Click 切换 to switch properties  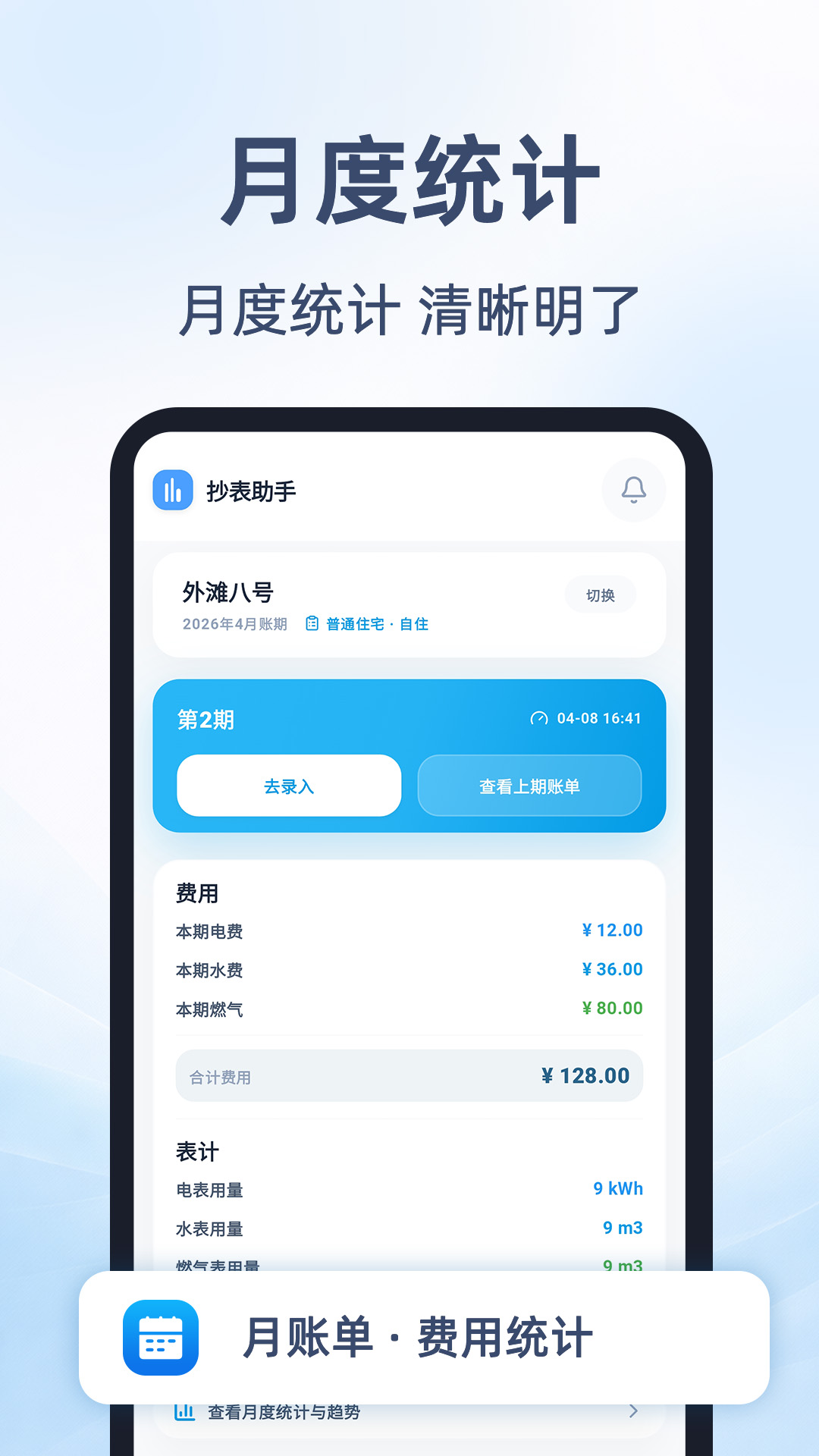600,595
